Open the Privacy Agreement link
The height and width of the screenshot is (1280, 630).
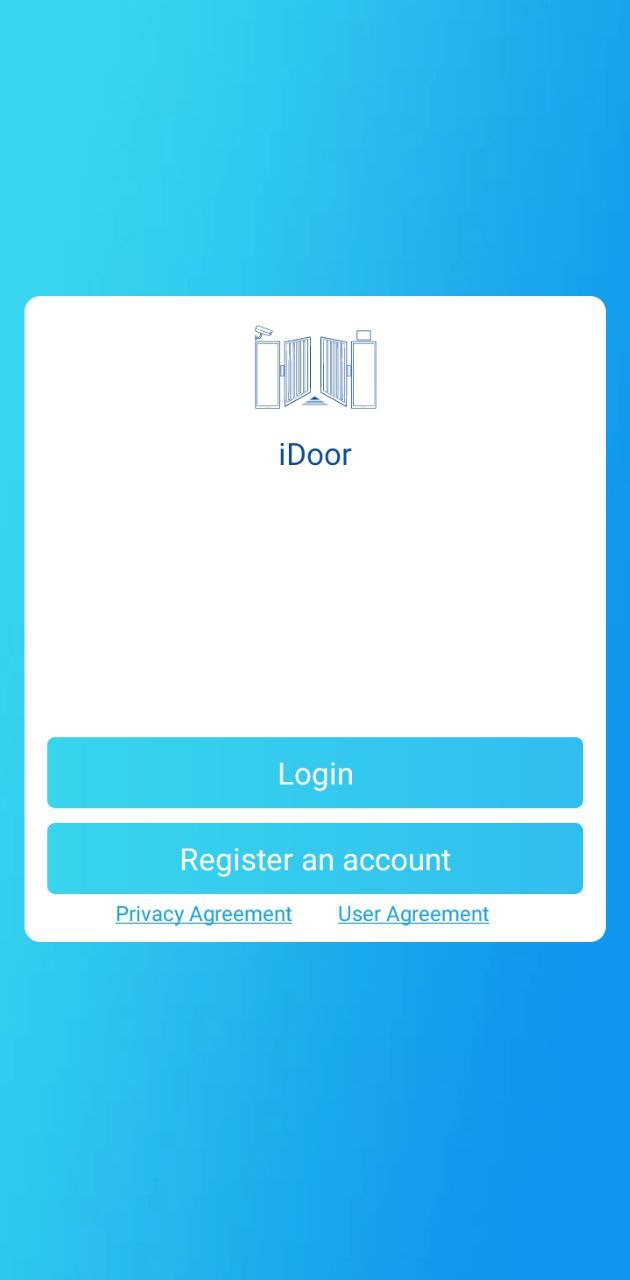tap(204, 914)
